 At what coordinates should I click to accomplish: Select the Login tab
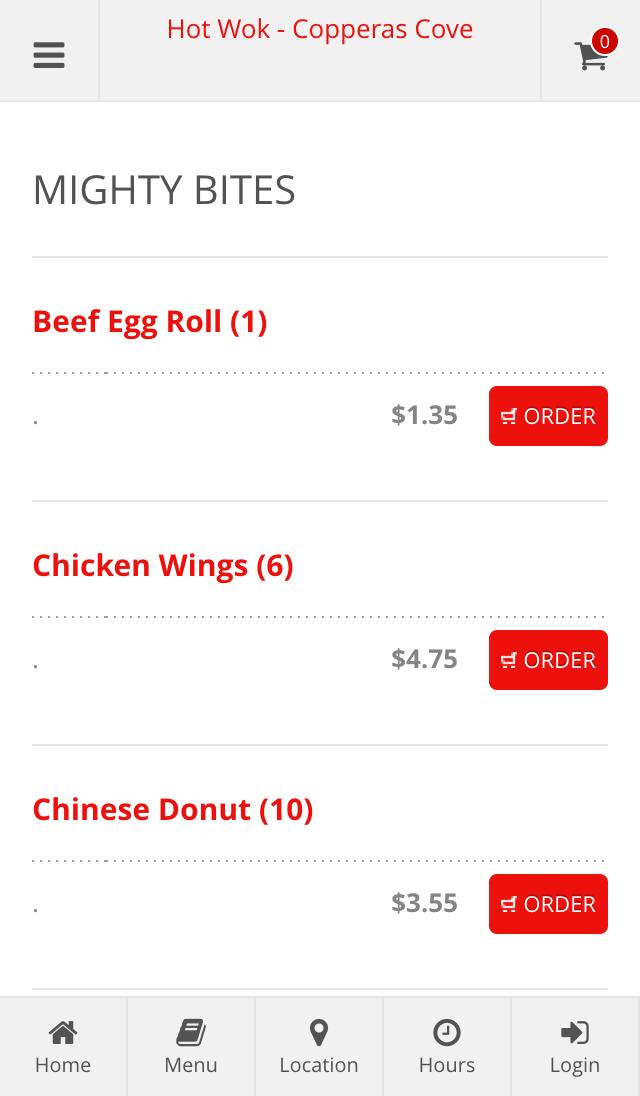(575, 1046)
